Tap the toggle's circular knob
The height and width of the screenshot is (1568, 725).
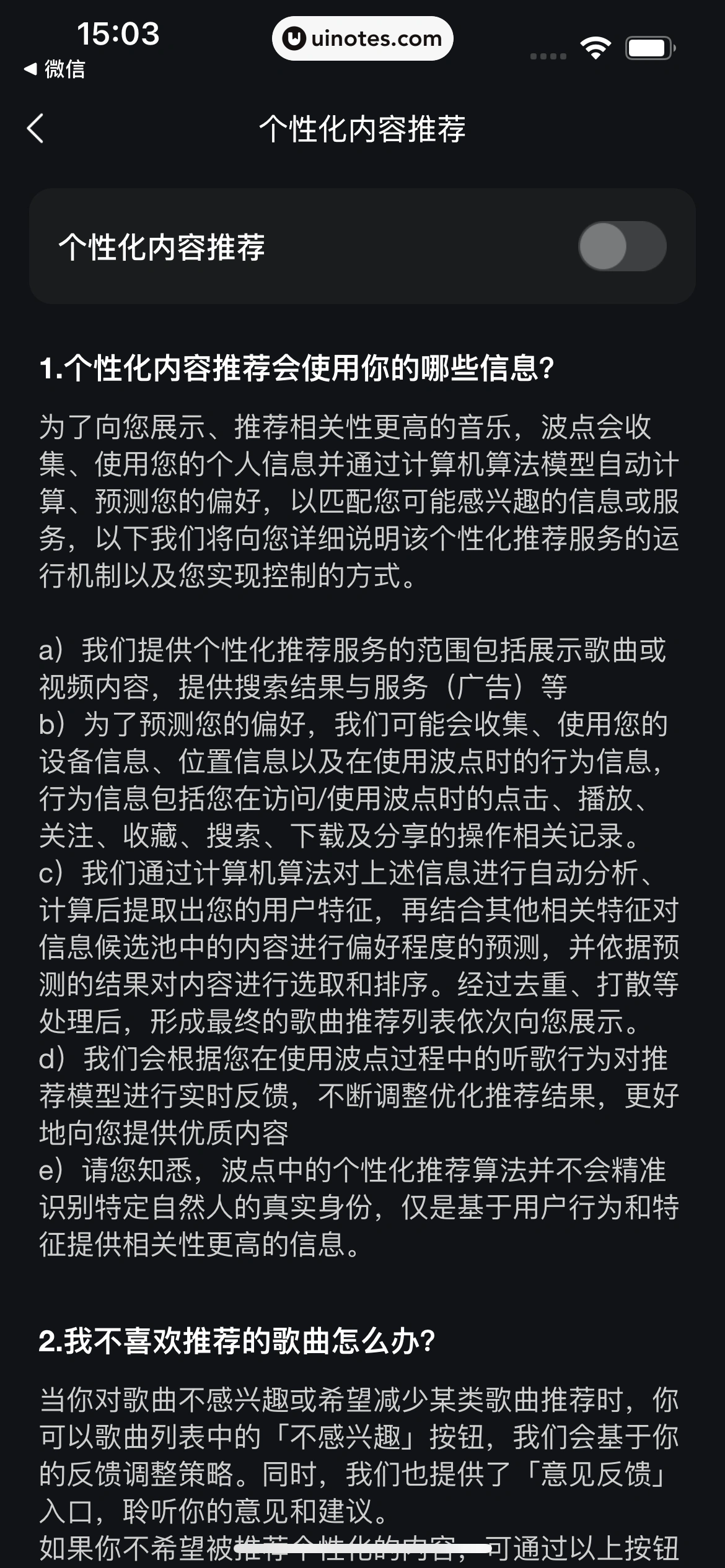coord(604,246)
